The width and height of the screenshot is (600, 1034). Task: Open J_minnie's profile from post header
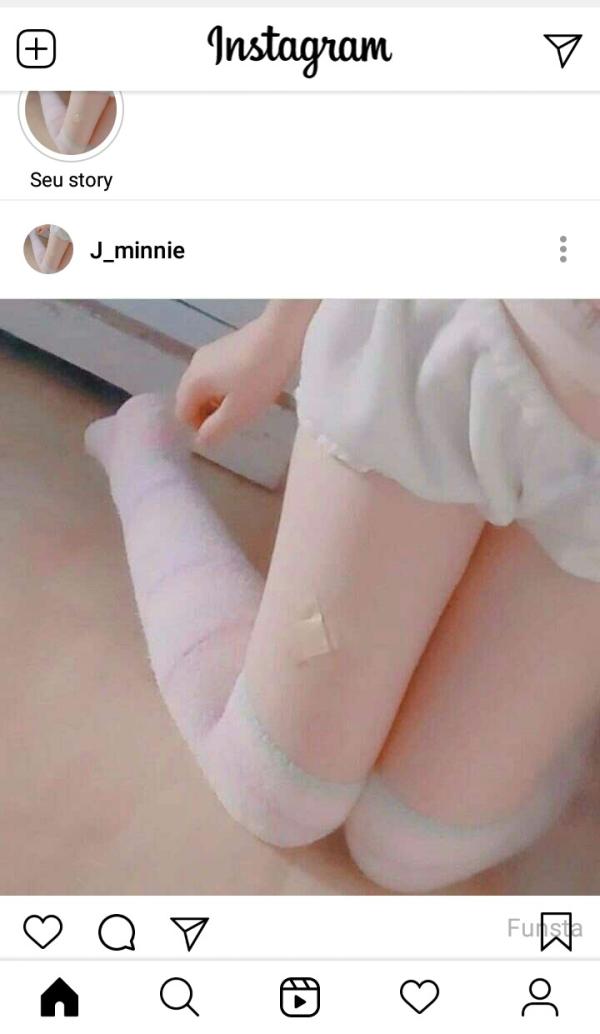point(137,250)
